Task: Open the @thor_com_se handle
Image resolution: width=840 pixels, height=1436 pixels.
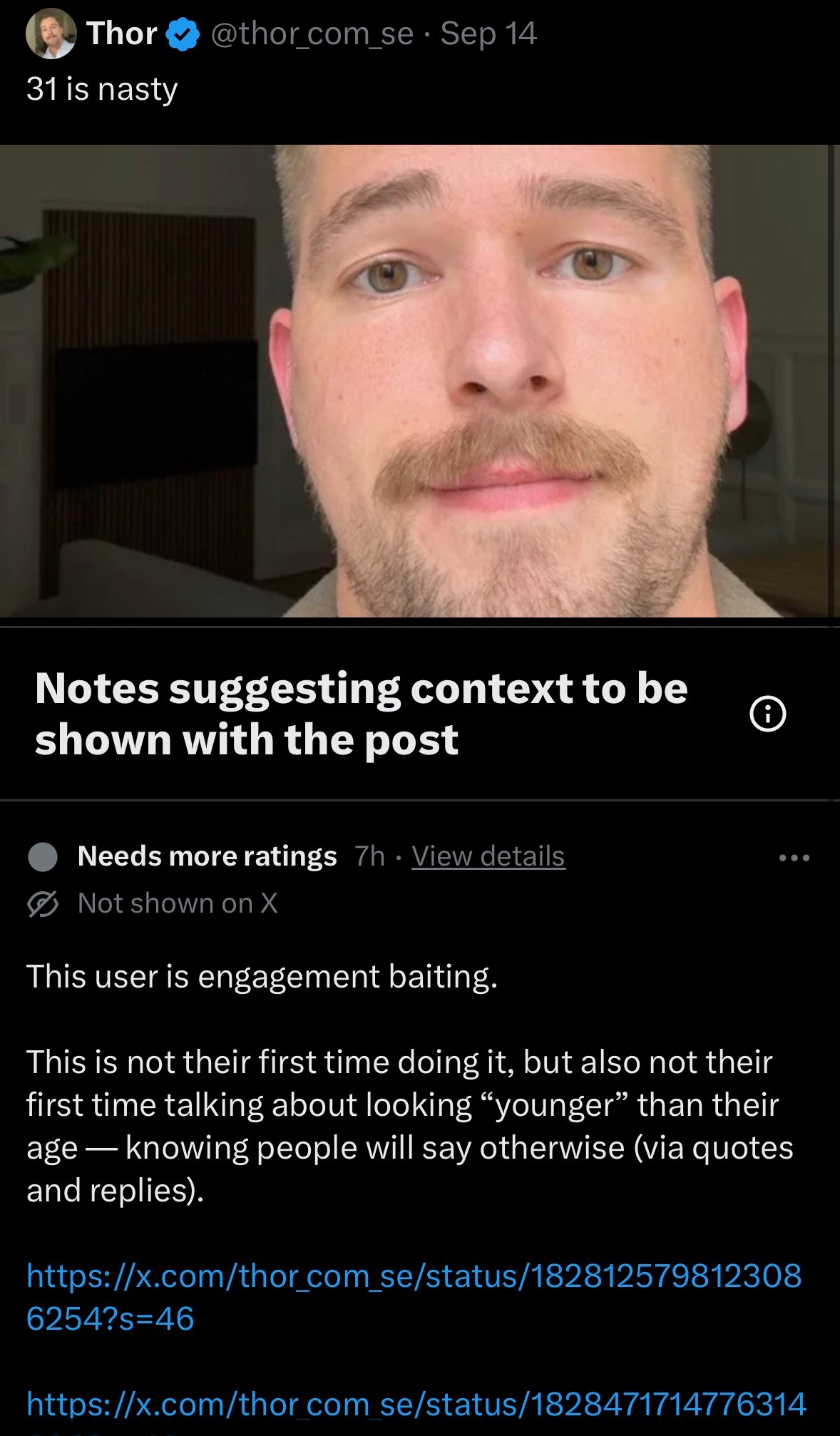Action: [312, 34]
